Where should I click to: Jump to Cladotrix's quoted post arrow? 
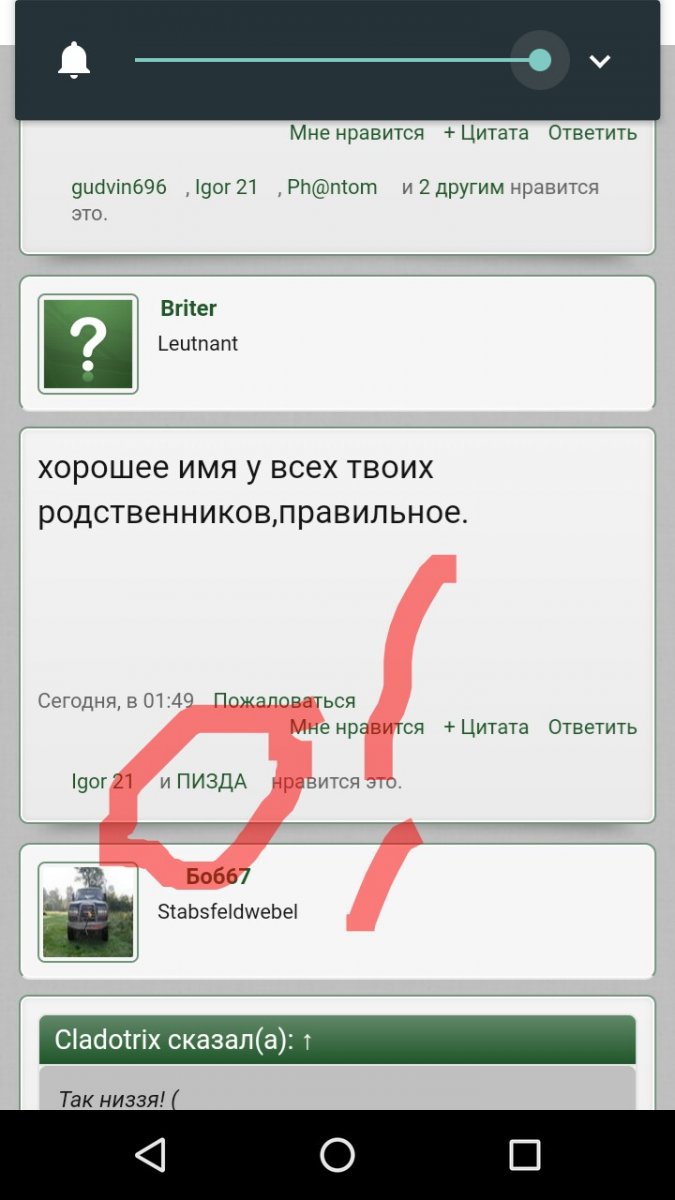tap(307, 1040)
